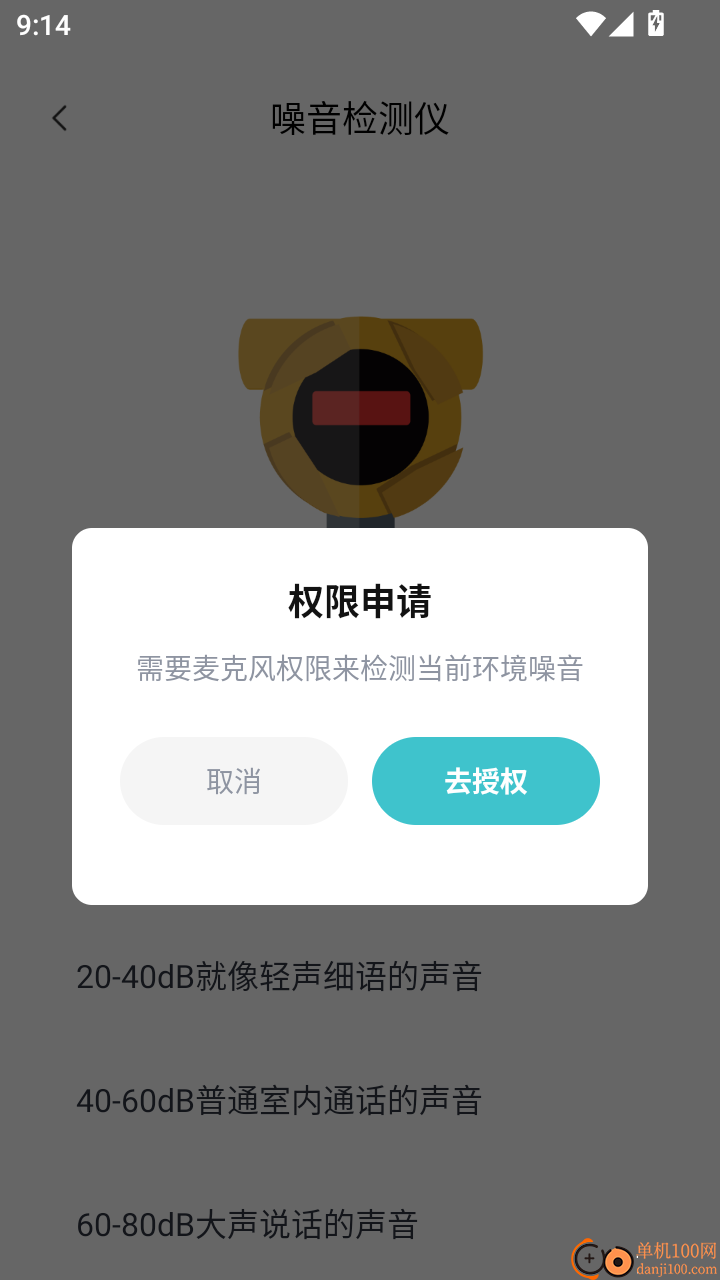Tap the microphone permission explanation text
The height and width of the screenshot is (1280, 720).
[360, 668]
